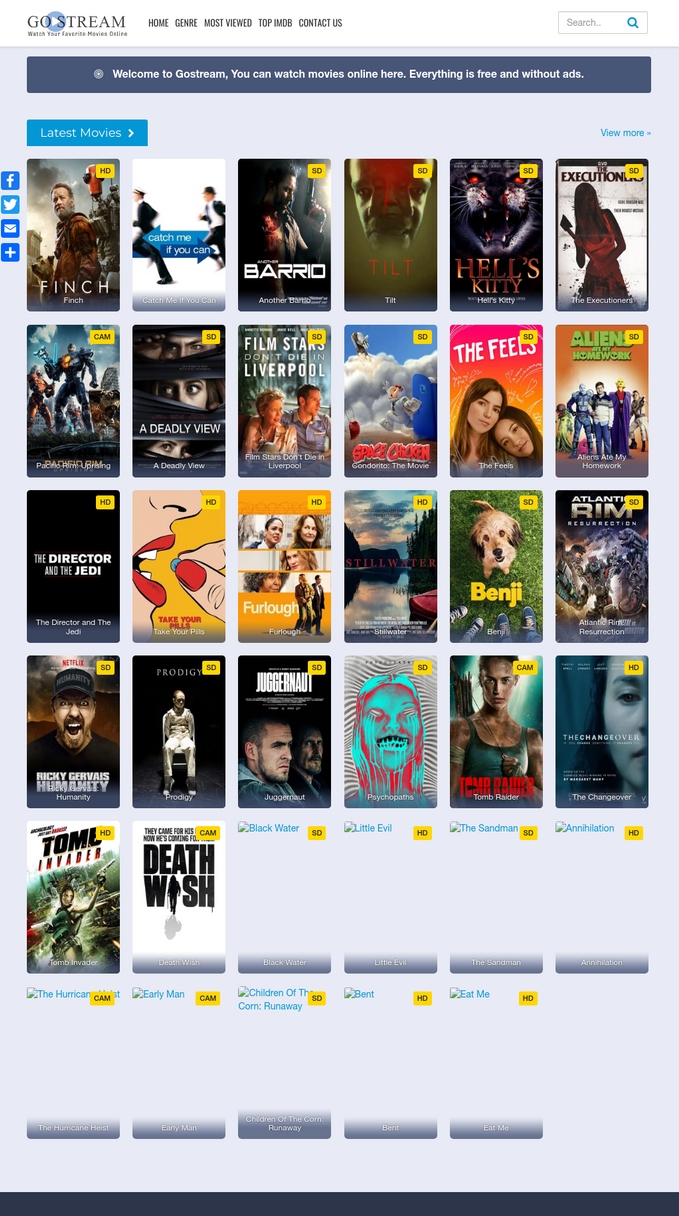Viewport: 679px width, 1216px height.
Task: Open the Death Wish movie
Action: point(179,897)
